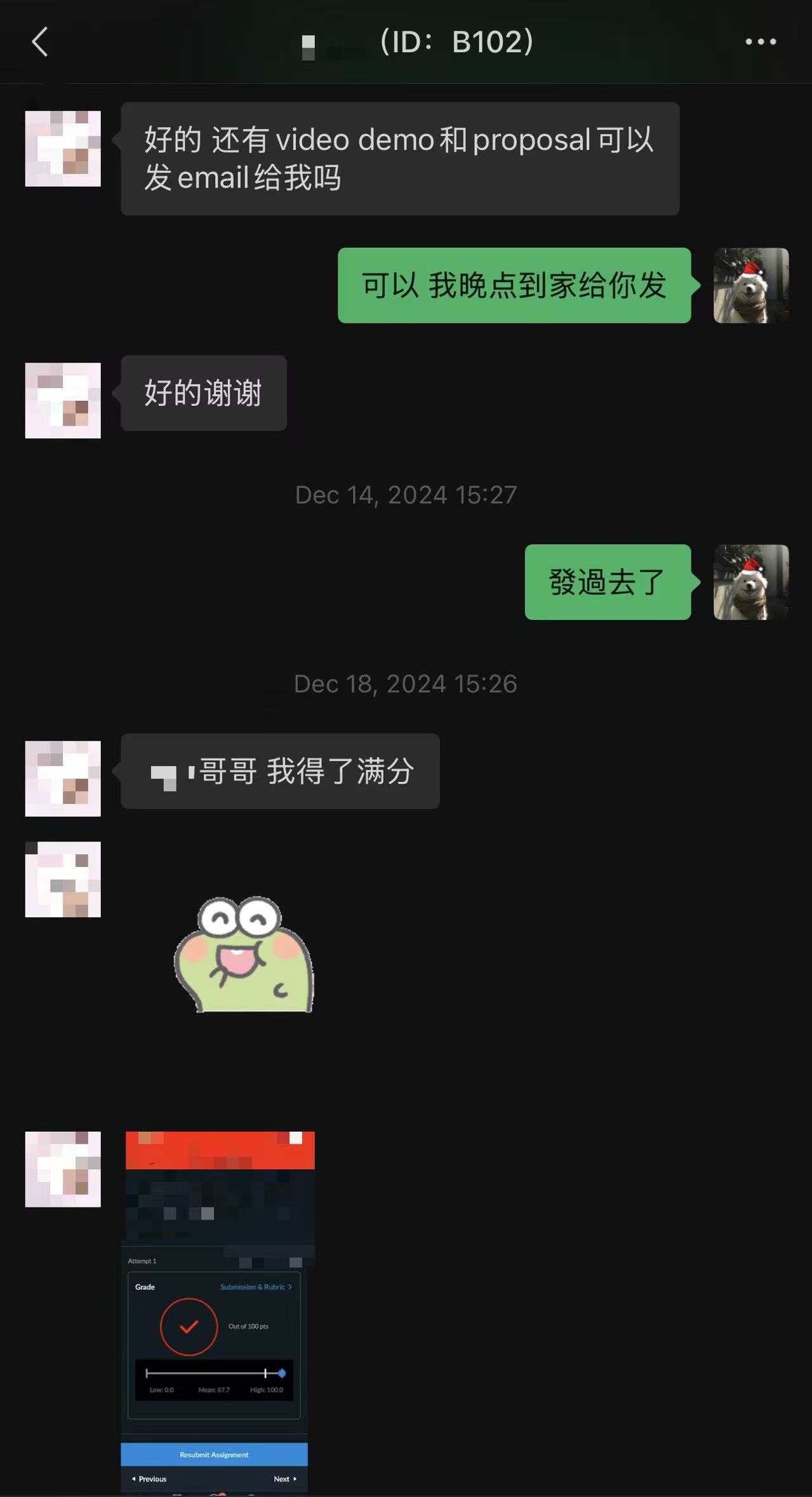Viewport: 812px width, 1497px height.
Task: Tap the avatar beside the grade screenshot
Action: point(63,1171)
